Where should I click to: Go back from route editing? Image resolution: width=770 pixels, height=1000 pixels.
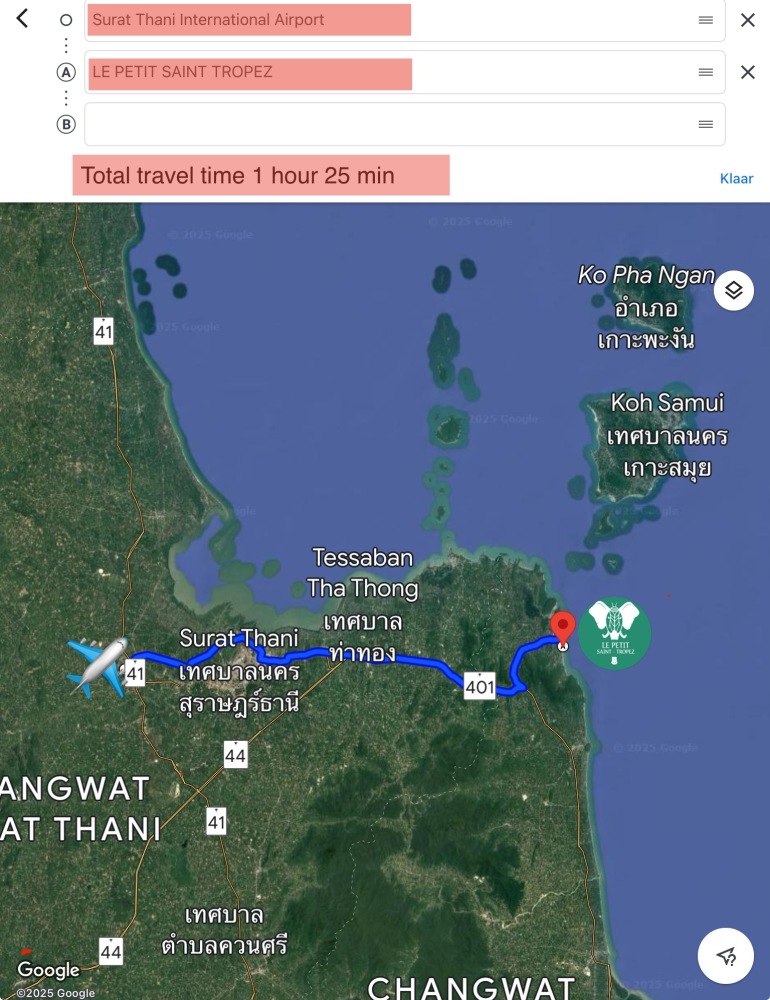pyautogui.click(x=22, y=18)
